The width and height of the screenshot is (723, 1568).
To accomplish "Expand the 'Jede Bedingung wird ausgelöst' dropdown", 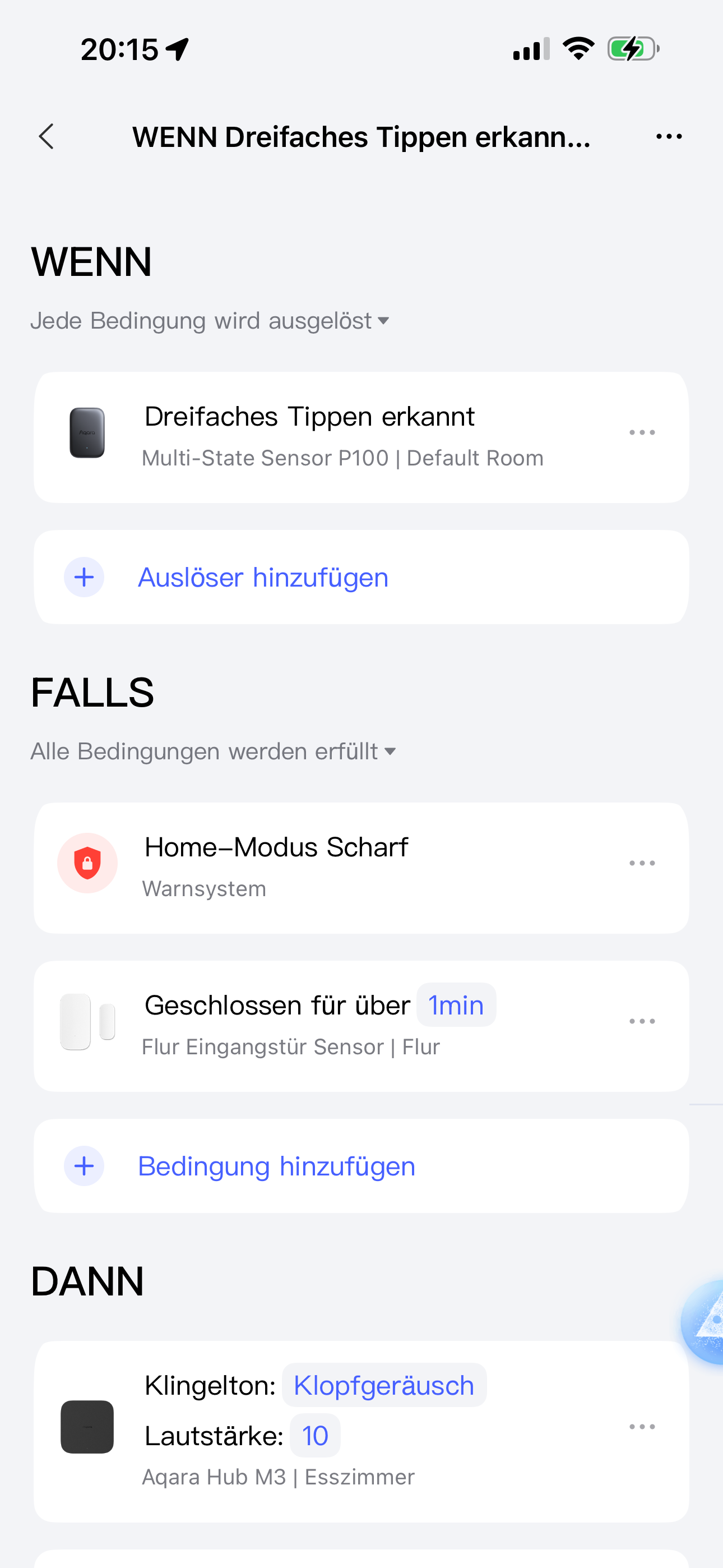I will pos(210,321).
